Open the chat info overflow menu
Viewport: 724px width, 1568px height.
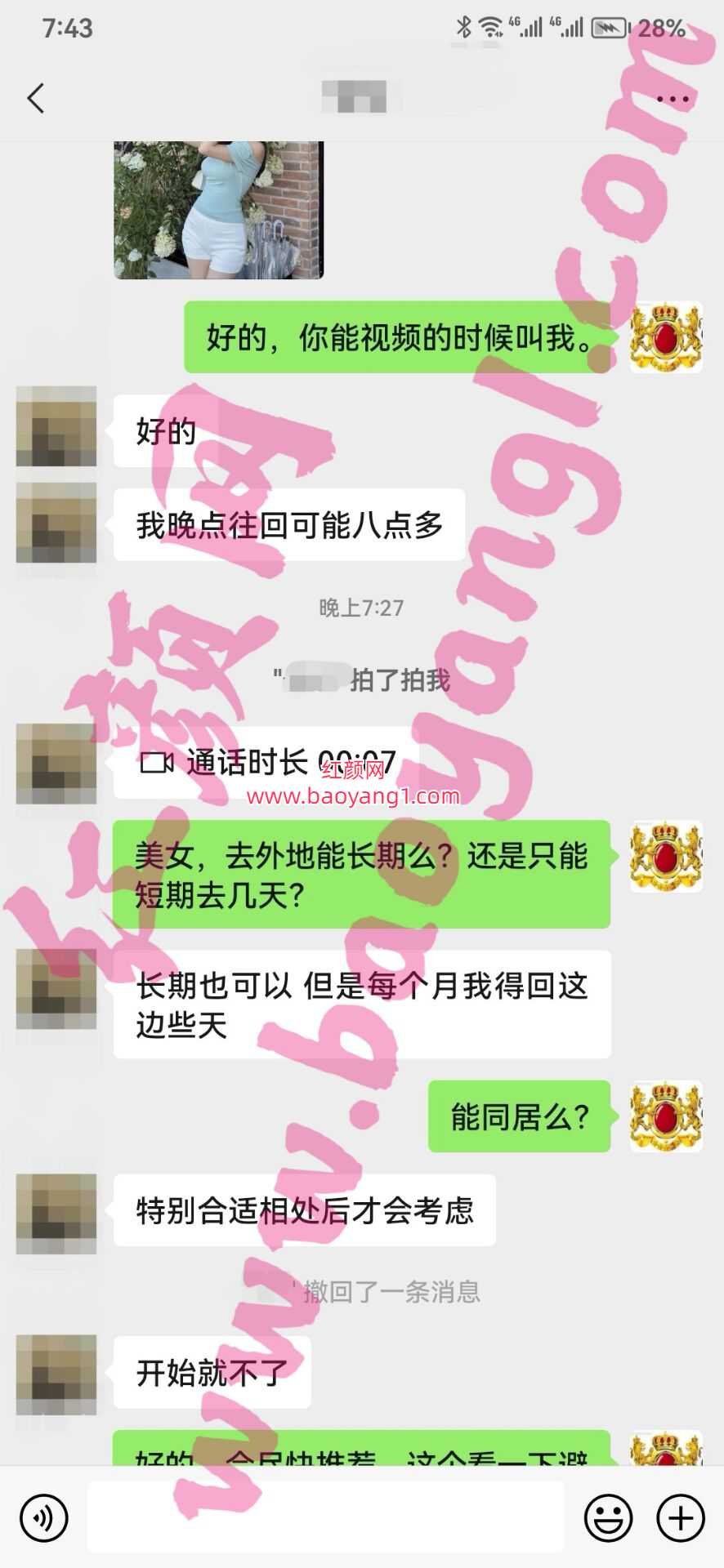(673, 100)
